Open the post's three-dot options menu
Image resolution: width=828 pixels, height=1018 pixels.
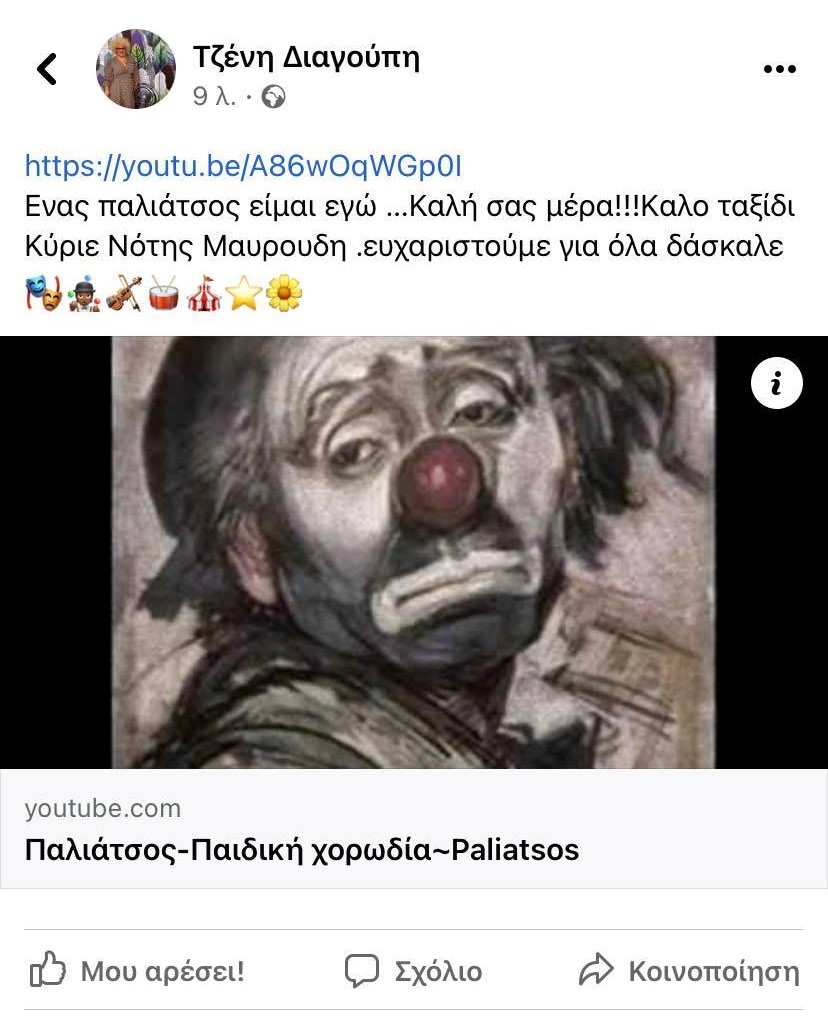pos(779,69)
